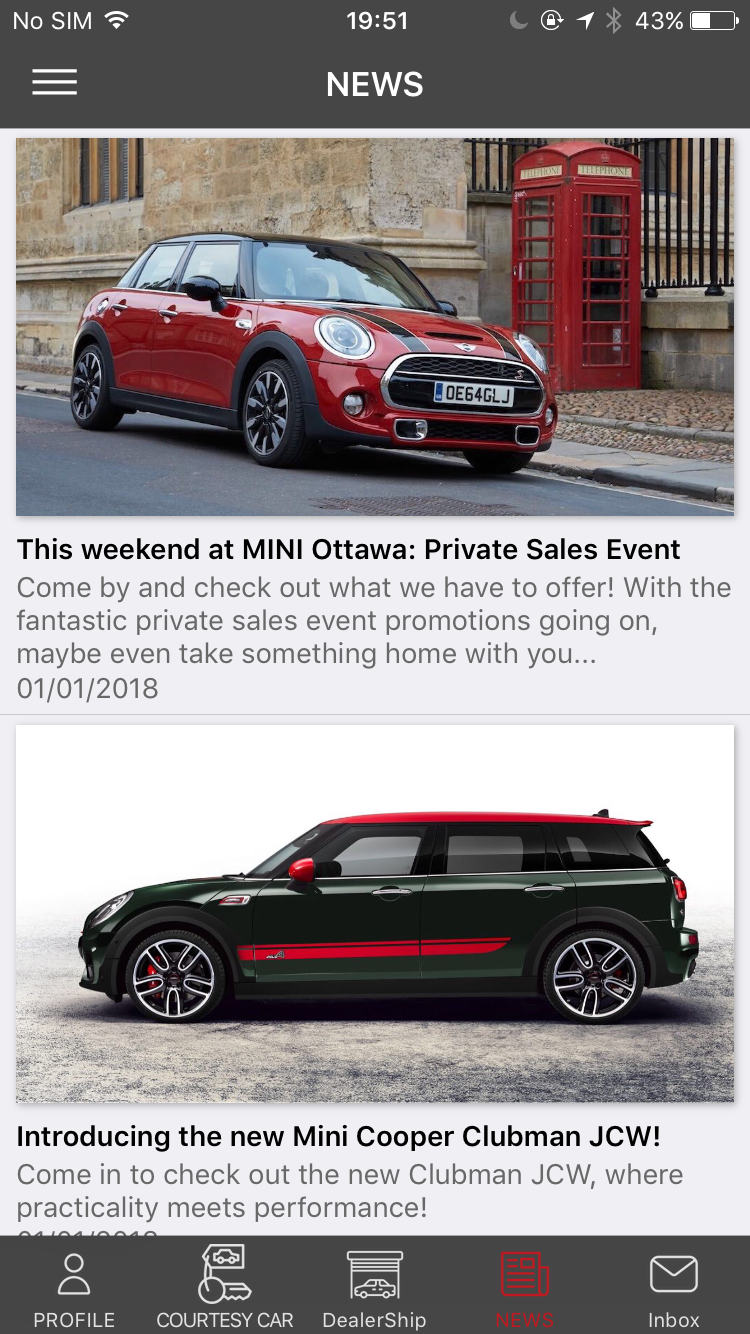Open the Inbox tab
The width and height of the screenshot is (750, 1334).
(x=673, y=1290)
